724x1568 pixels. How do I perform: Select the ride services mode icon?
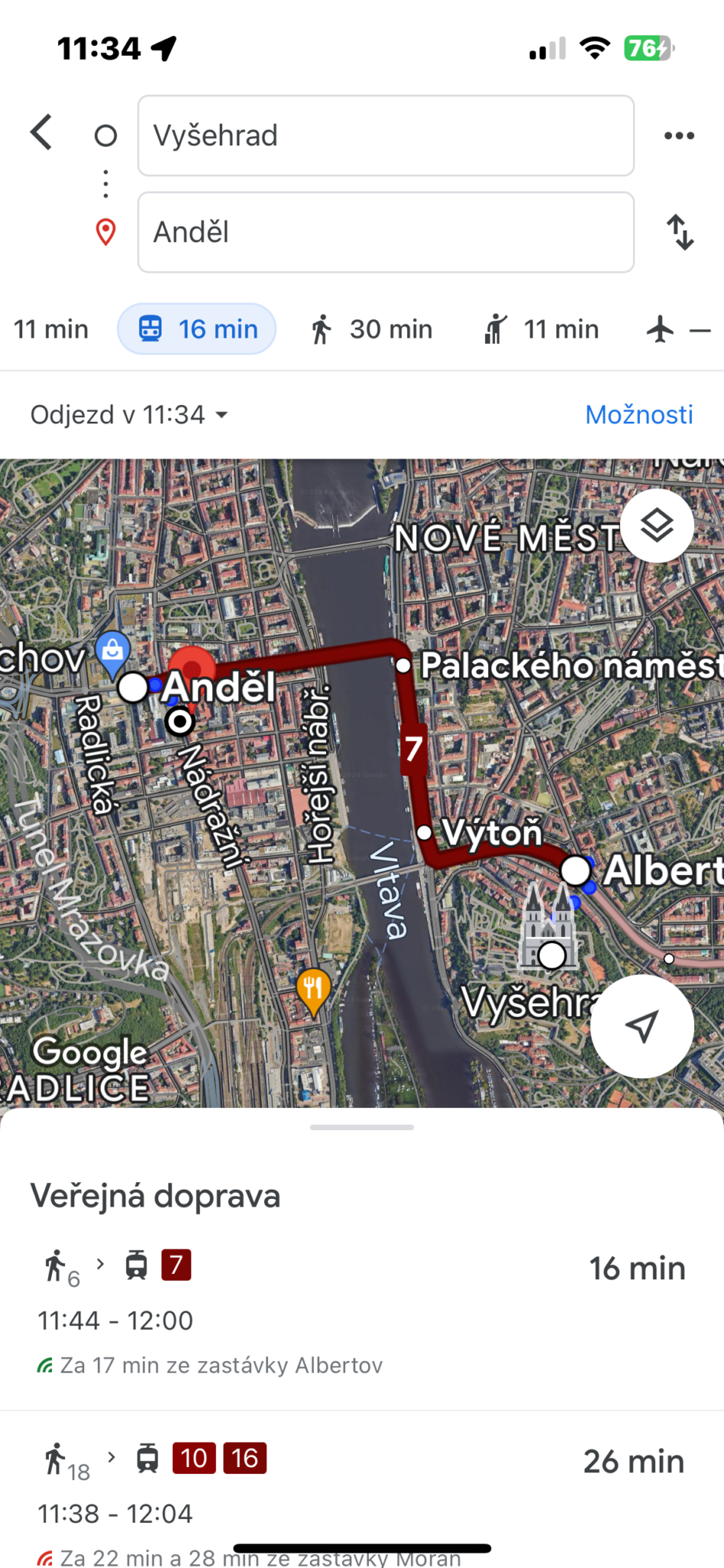(495, 328)
